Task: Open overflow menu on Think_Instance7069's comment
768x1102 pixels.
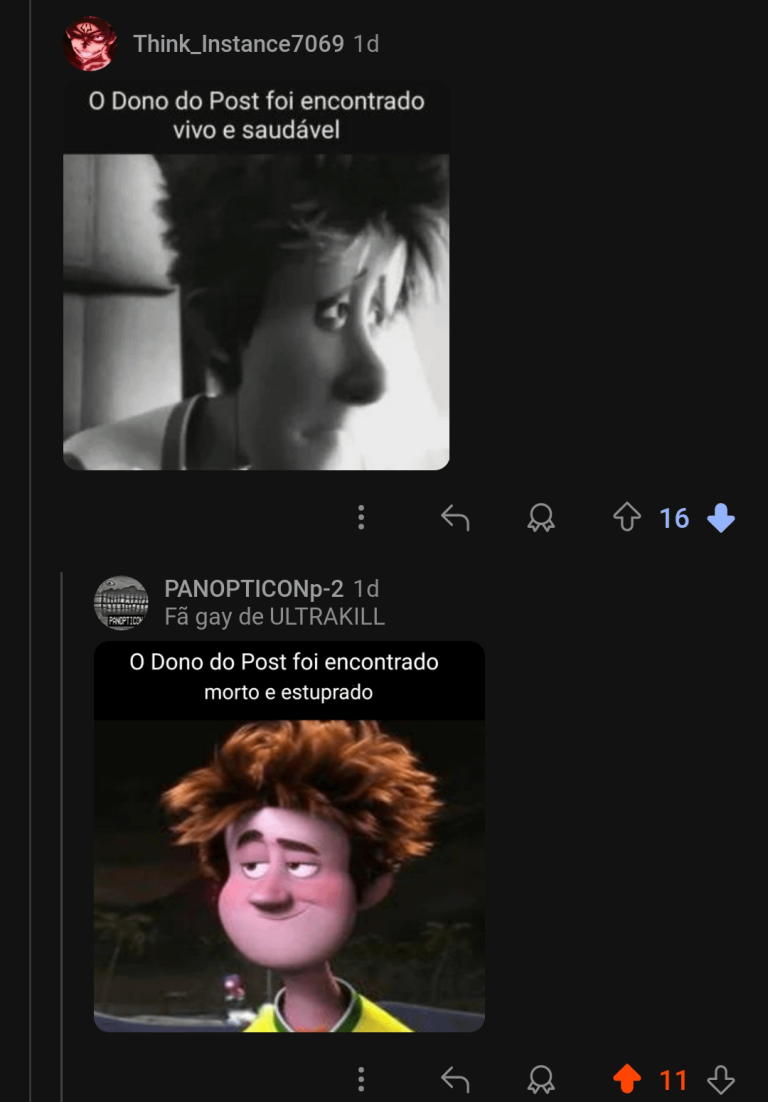Action: (x=361, y=517)
